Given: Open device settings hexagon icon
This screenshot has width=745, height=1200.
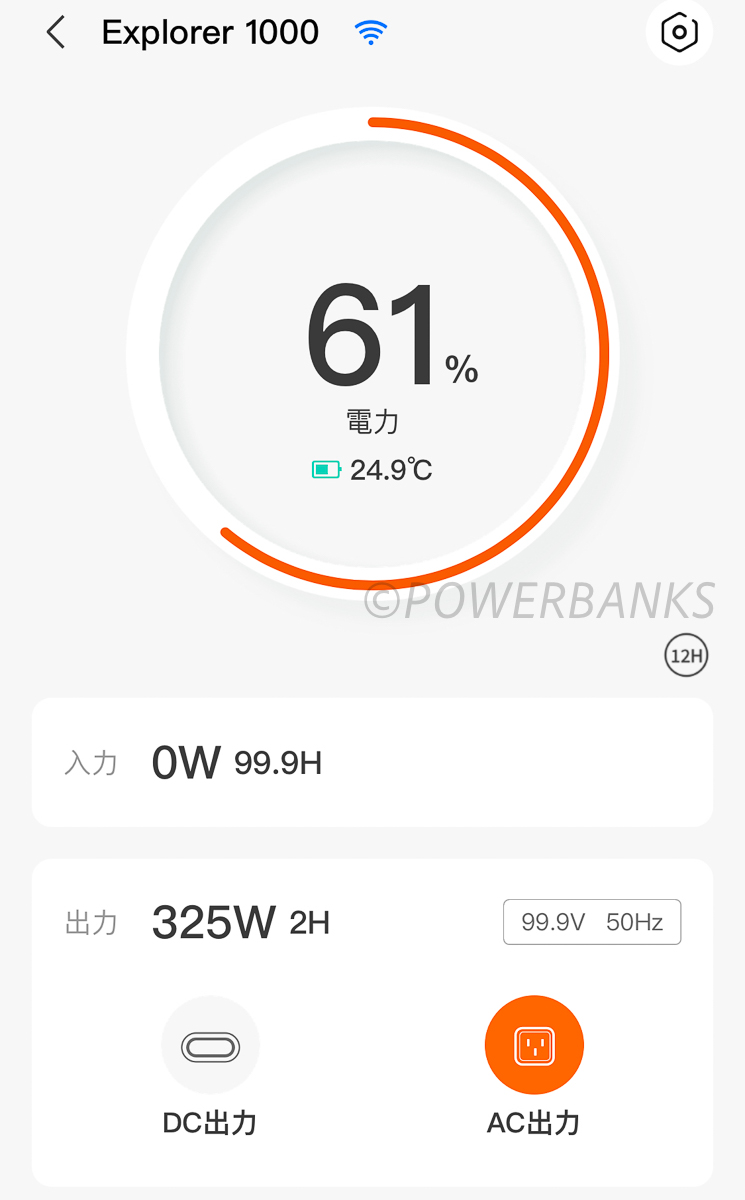Looking at the screenshot, I should (x=679, y=33).
